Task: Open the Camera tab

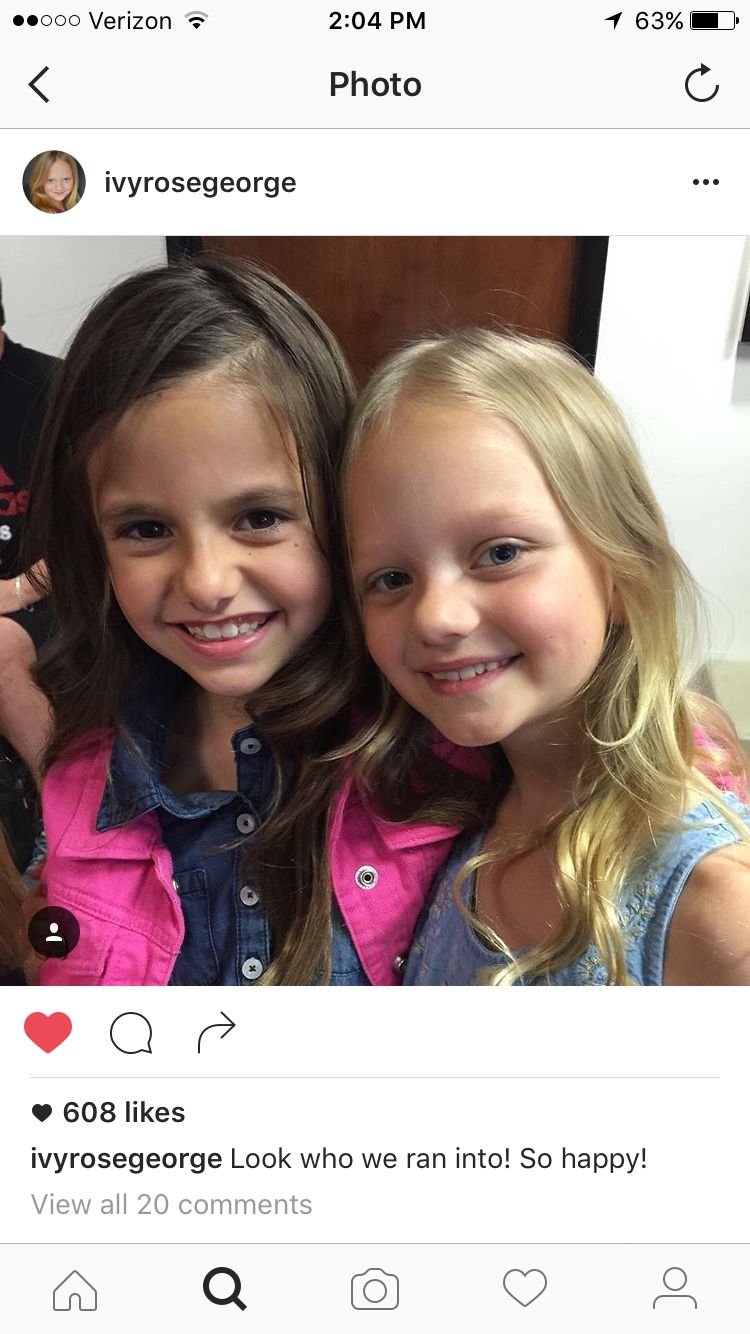Action: coord(375,1289)
